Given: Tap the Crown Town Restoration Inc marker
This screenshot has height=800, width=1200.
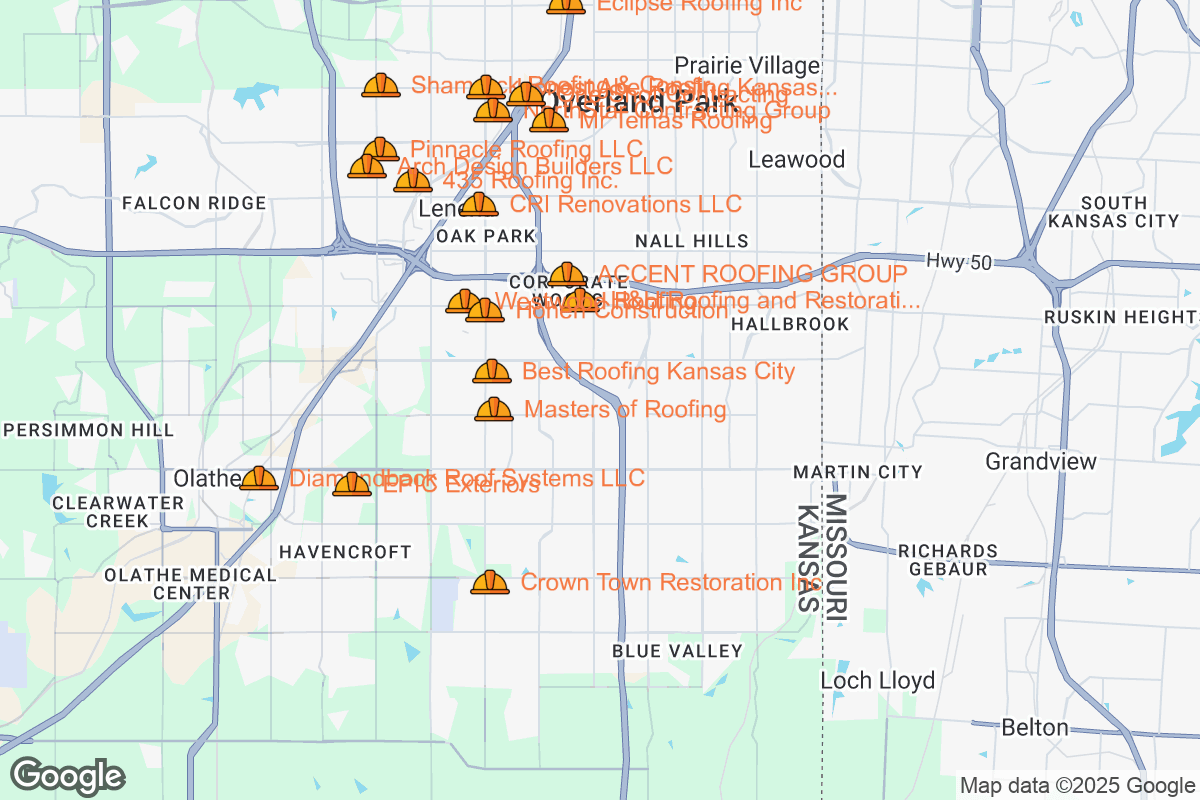Looking at the screenshot, I should (x=490, y=582).
